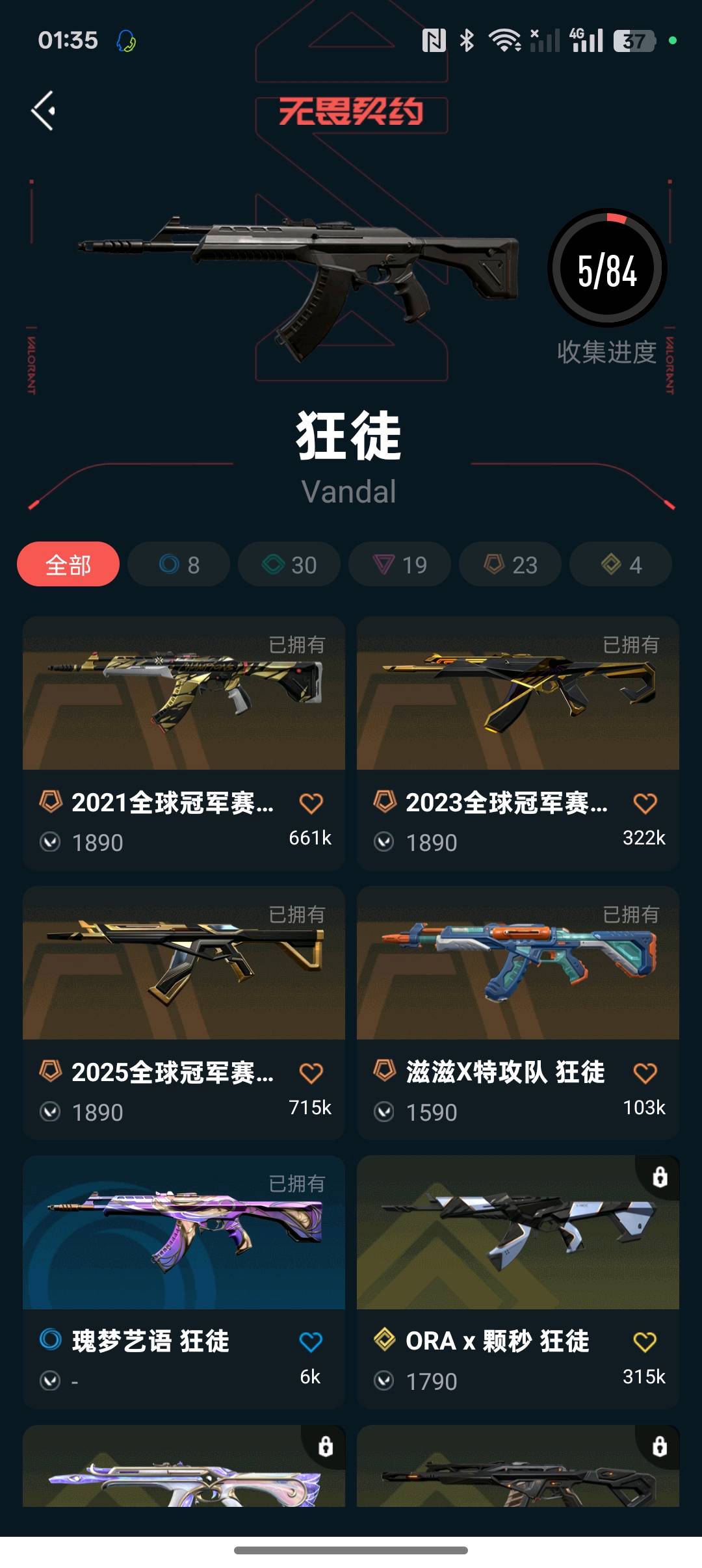This screenshot has height=1568, width=702.
Task: Like the ORA x 颗秒 狂徒 skin
Action: click(645, 1342)
